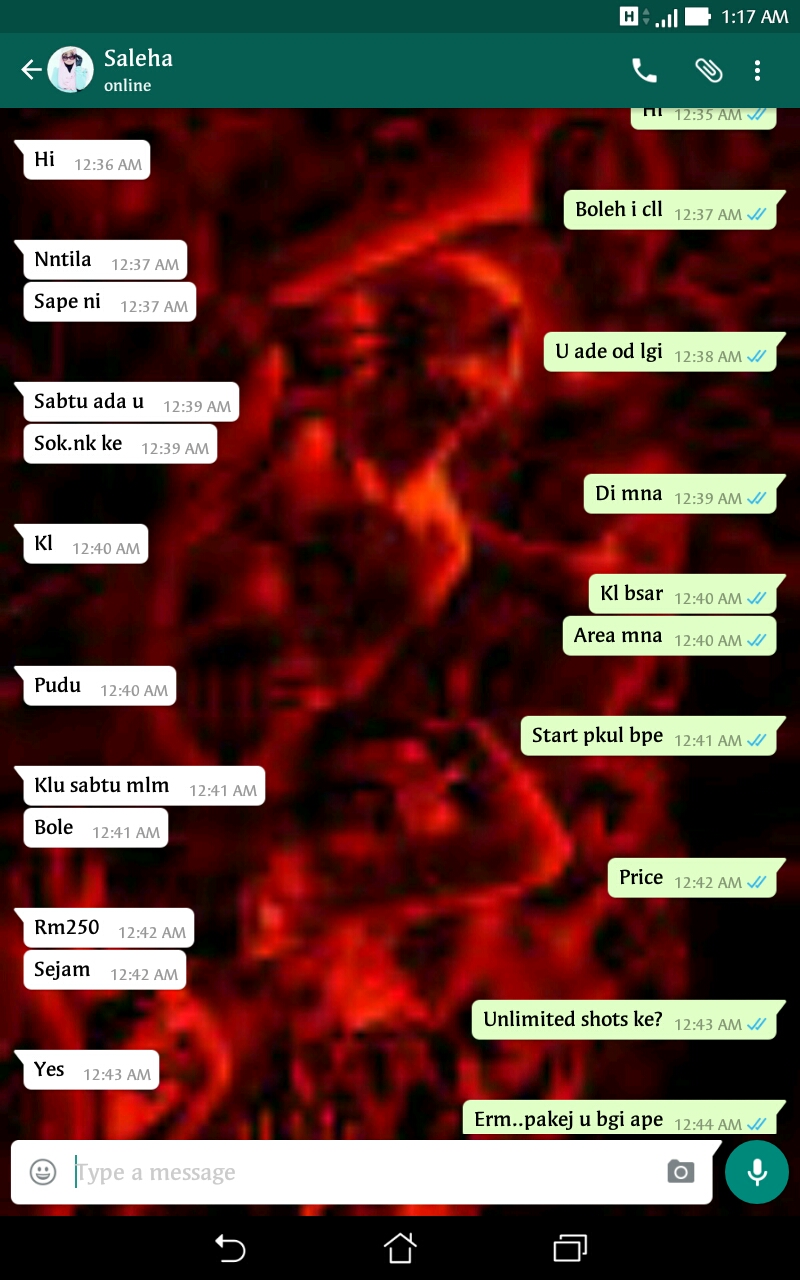Open the overflow menu
800x1280 pixels.
[x=757, y=70]
